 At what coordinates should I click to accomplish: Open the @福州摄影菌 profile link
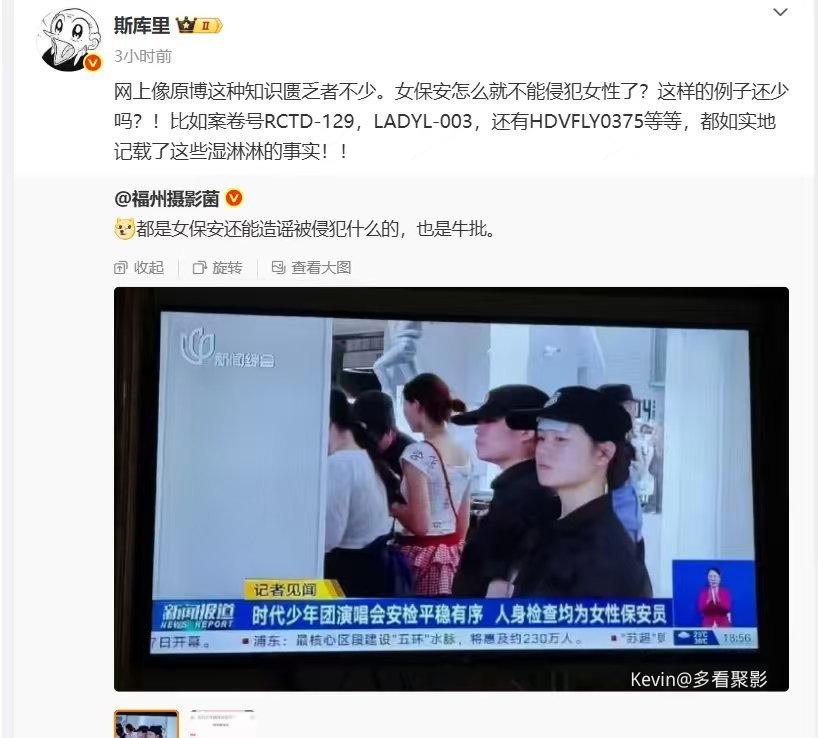click(169, 198)
